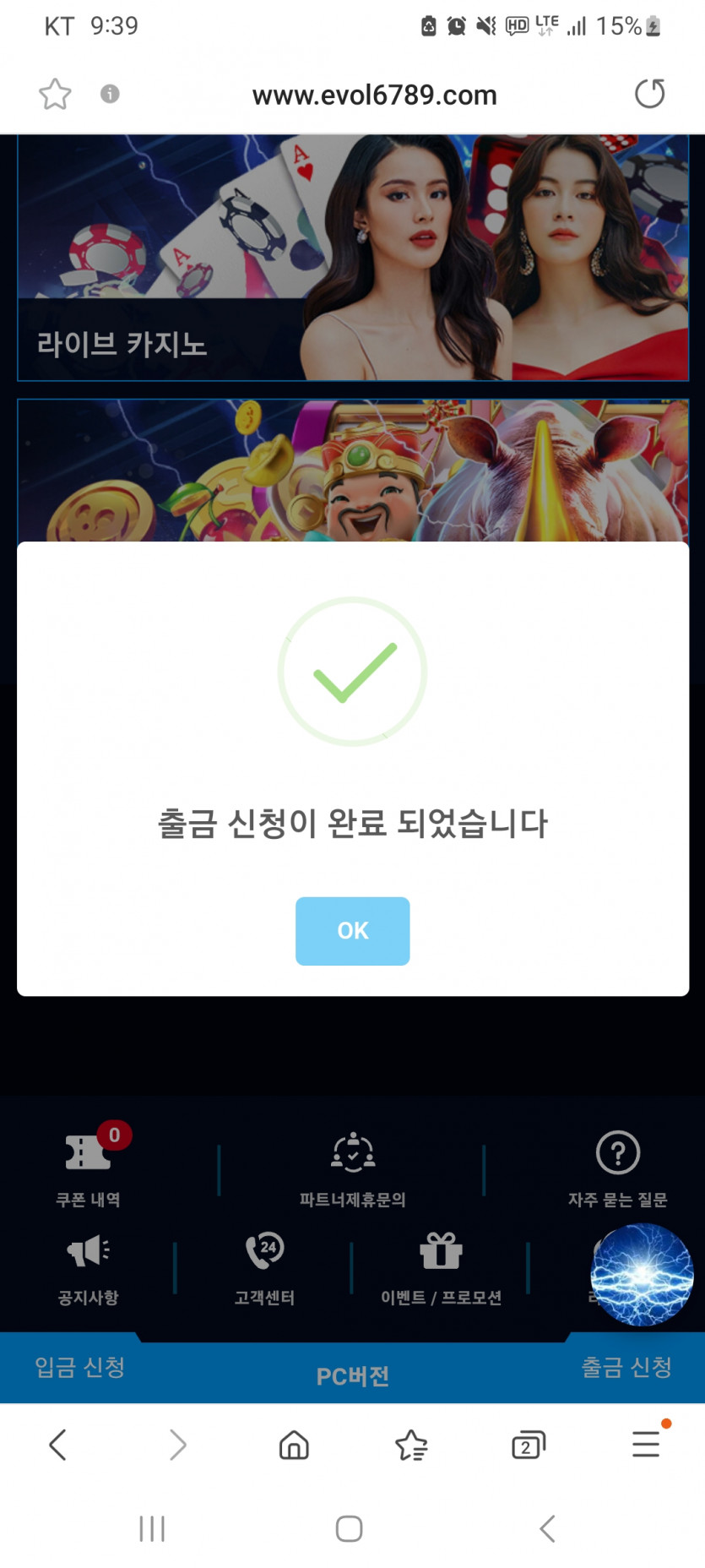Image resolution: width=705 pixels, height=1568 pixels.
Task: Go to 출금 신청
Action: (x=626, y=1367)
